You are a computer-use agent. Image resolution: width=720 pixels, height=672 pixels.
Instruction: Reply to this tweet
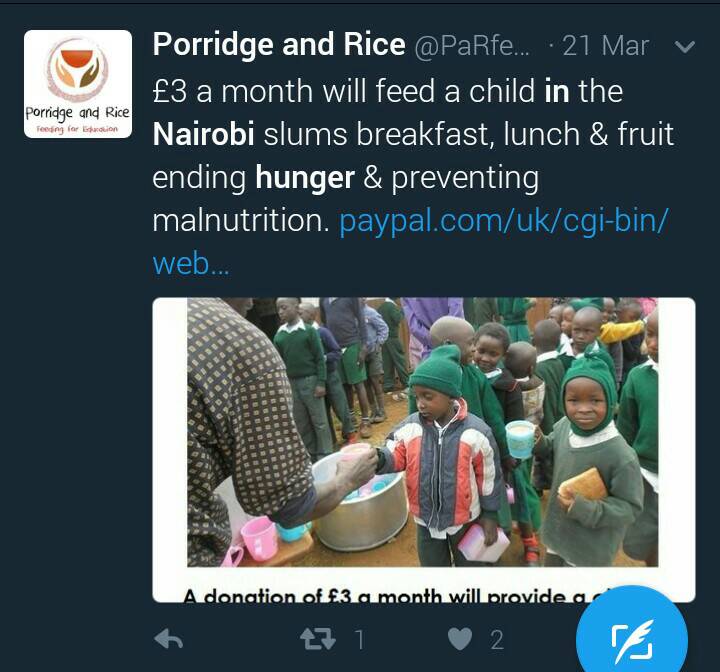pos(171,638)
